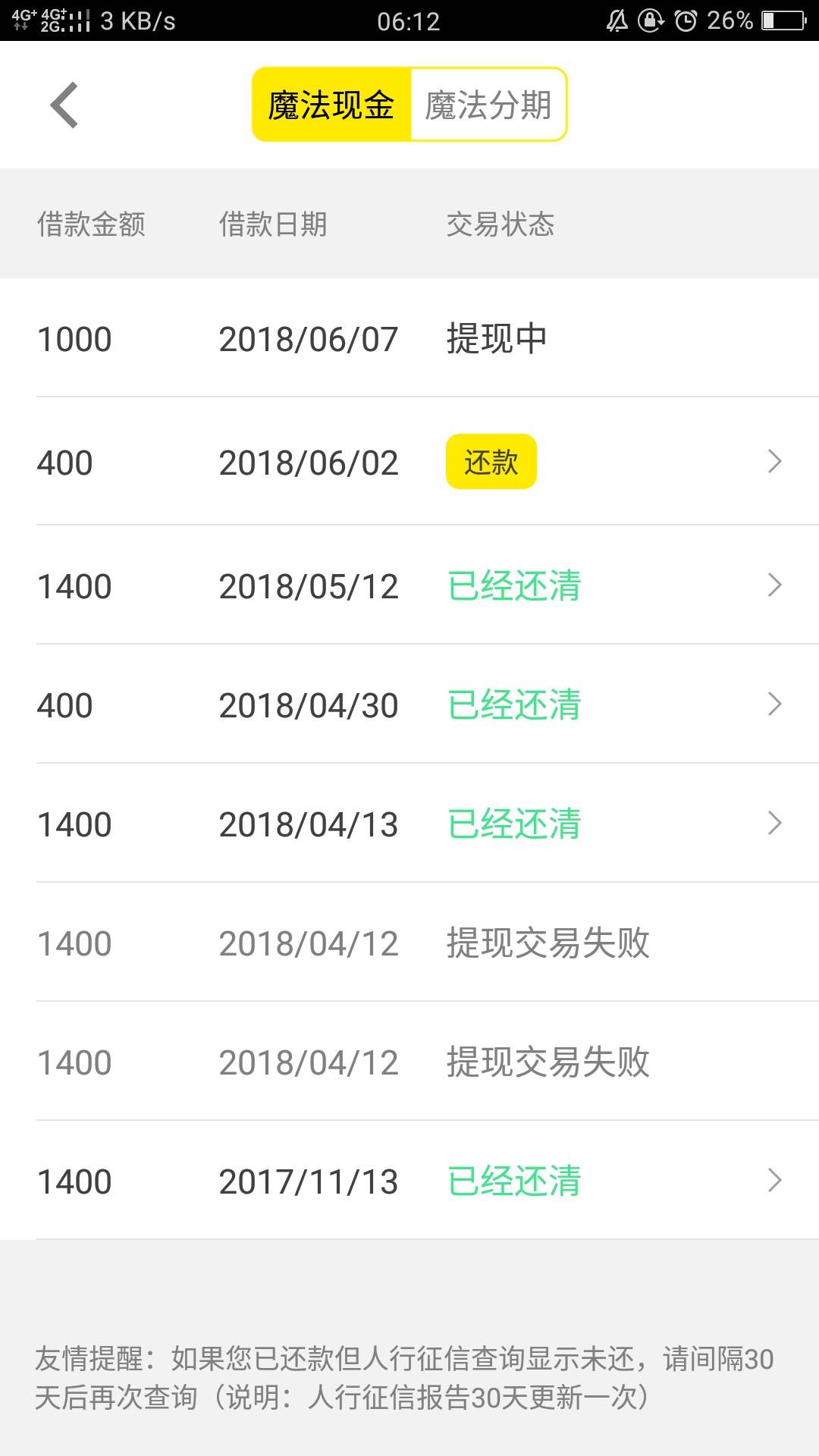Select the 魔法现金 tab
Screen dimensions: 819x1456
[x=331, y=105]
